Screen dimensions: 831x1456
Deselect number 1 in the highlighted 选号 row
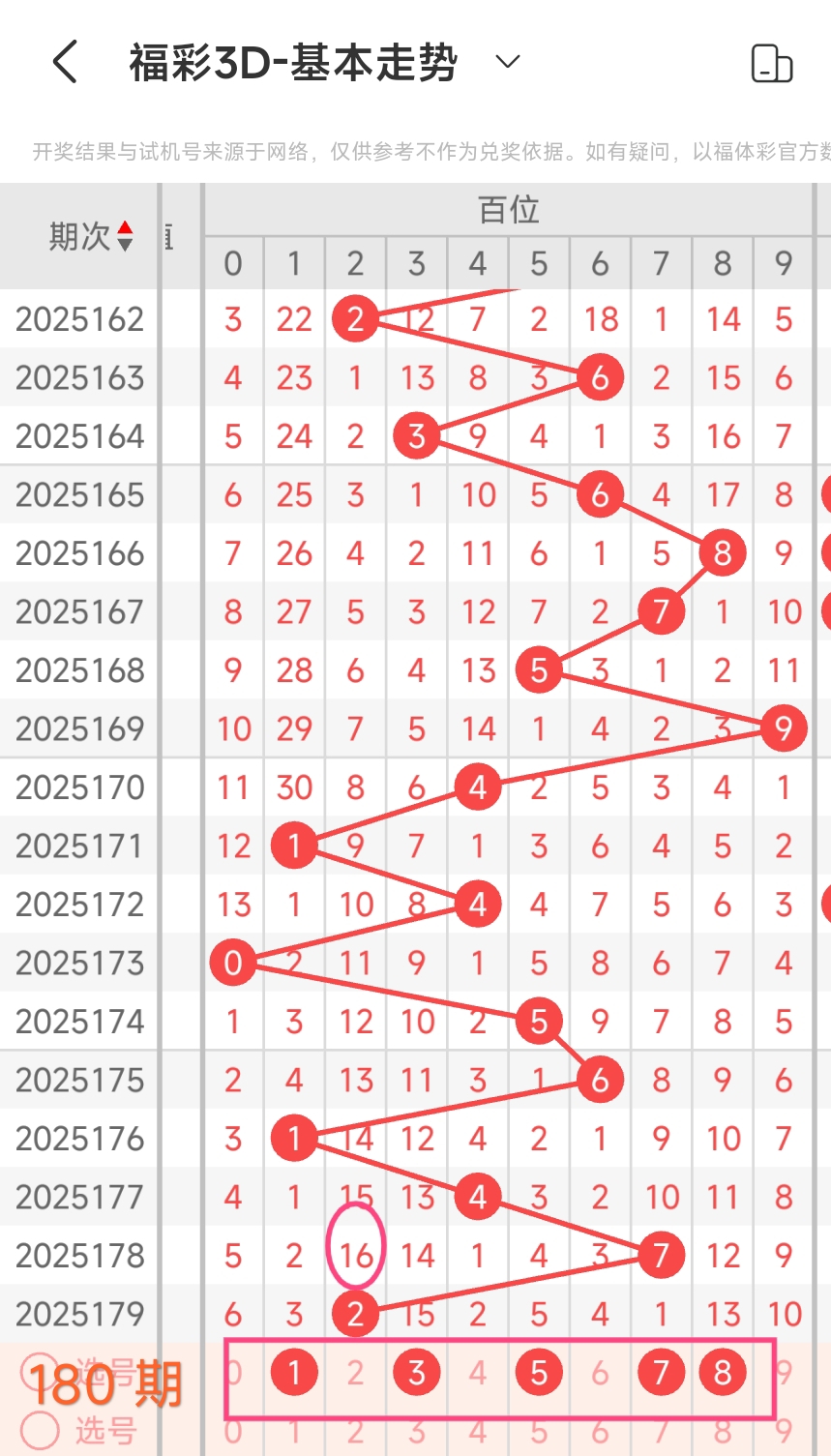click(294, 1372)
